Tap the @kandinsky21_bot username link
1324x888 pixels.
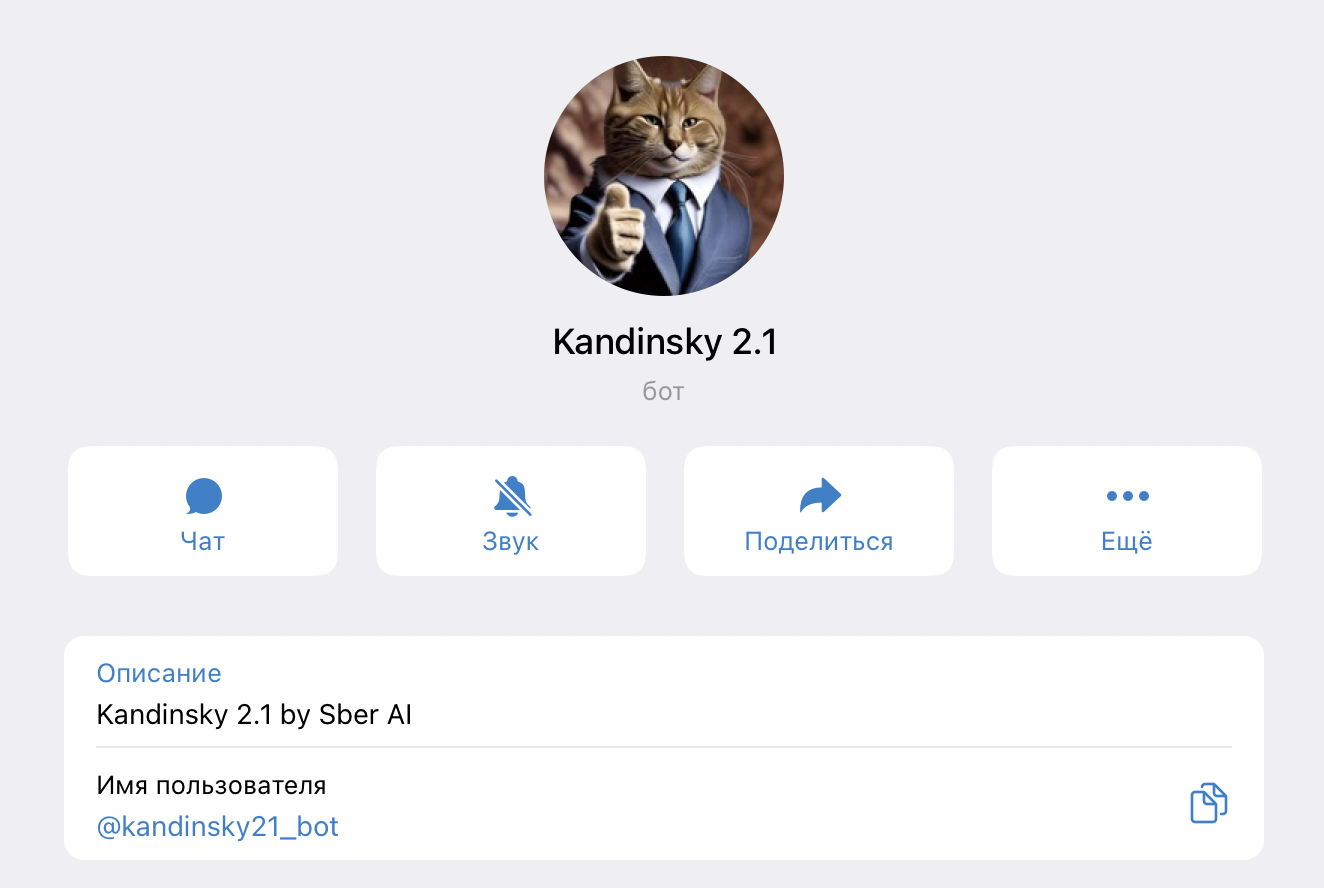(218, 827)
